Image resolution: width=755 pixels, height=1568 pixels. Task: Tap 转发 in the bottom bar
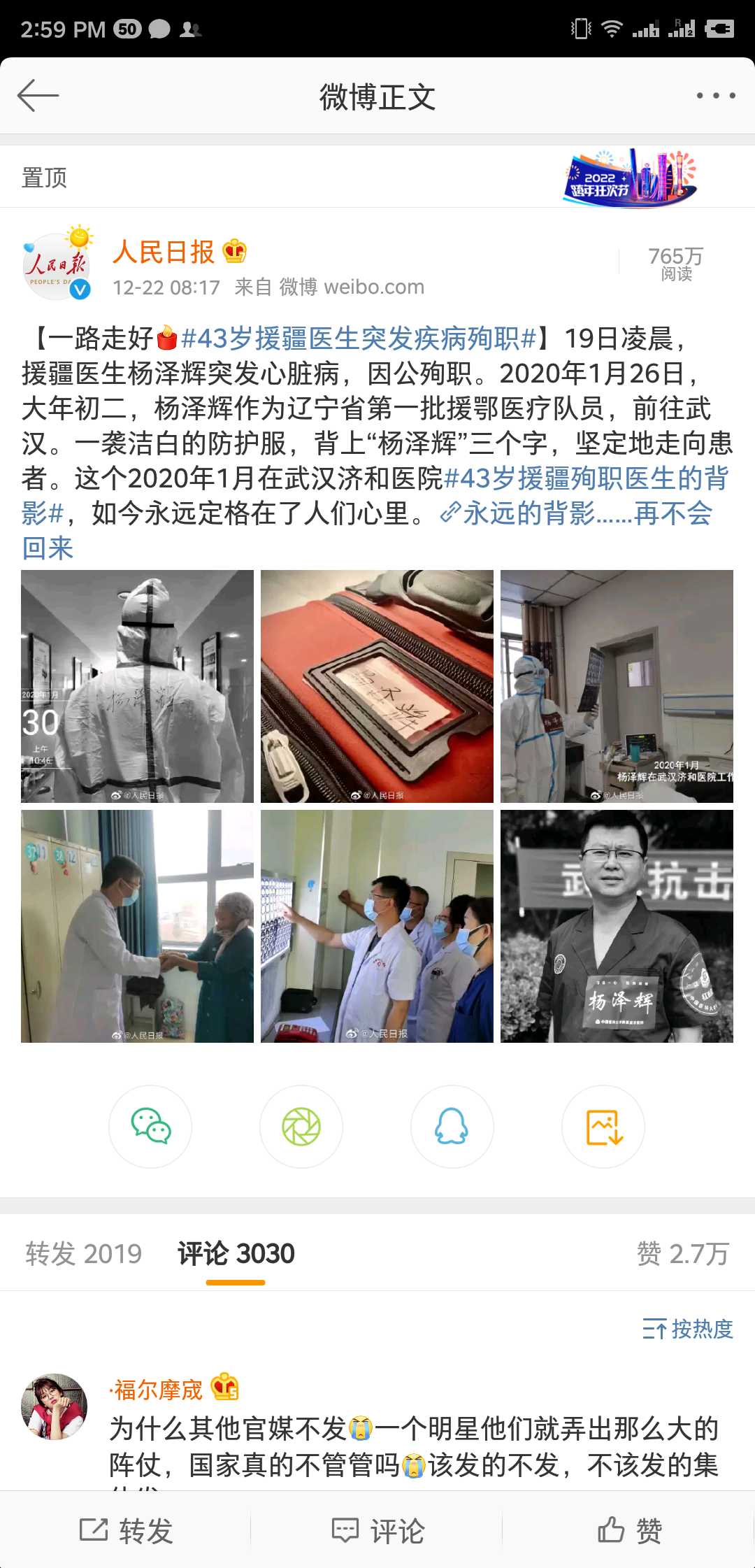pyautogui.click(x=126, y=1531)
